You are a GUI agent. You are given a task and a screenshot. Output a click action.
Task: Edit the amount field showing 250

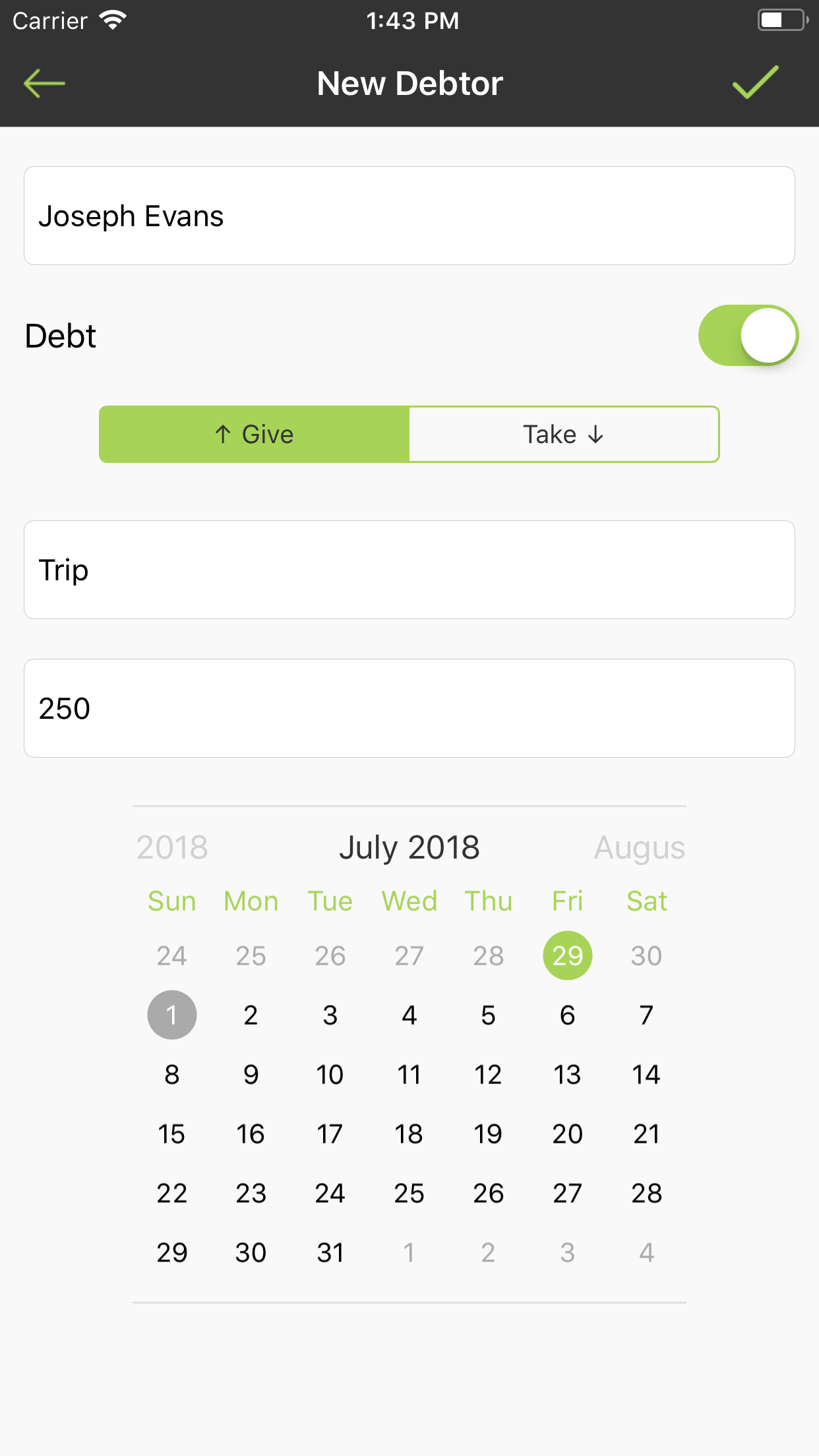click(409, 708)
